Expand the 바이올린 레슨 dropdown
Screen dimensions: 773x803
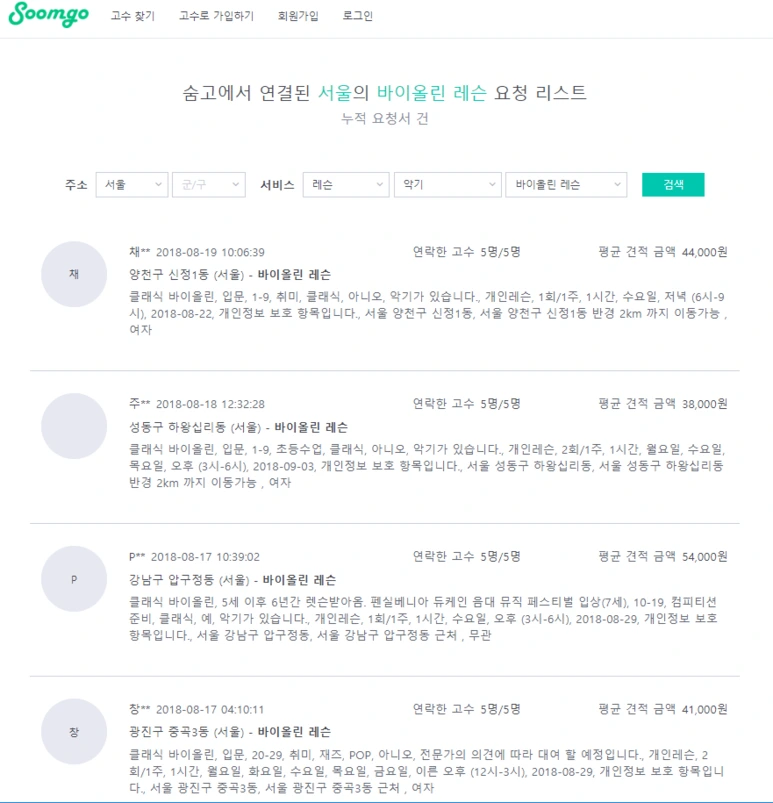(567, 184)
